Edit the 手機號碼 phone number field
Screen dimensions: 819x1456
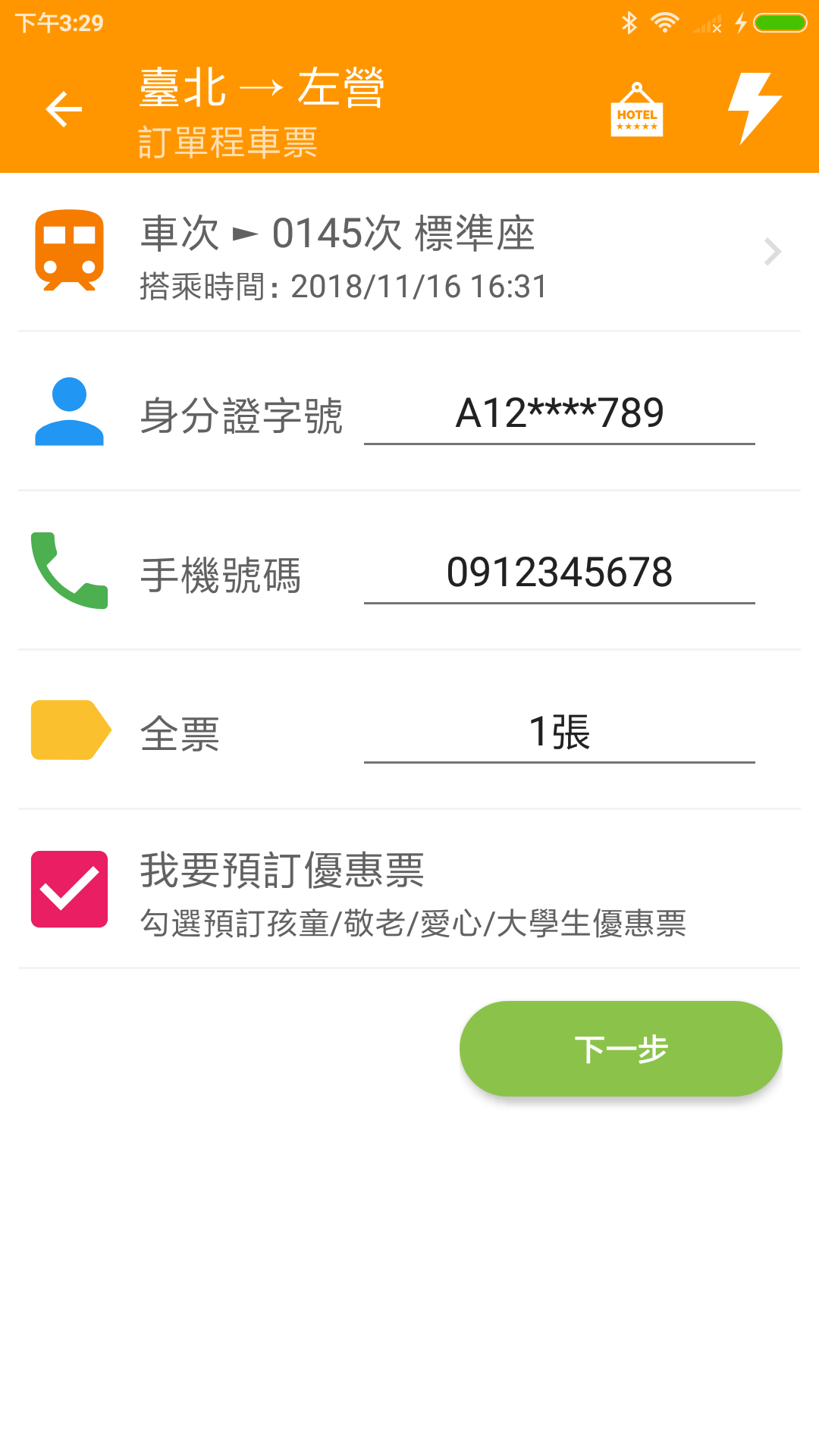point(559,573)
